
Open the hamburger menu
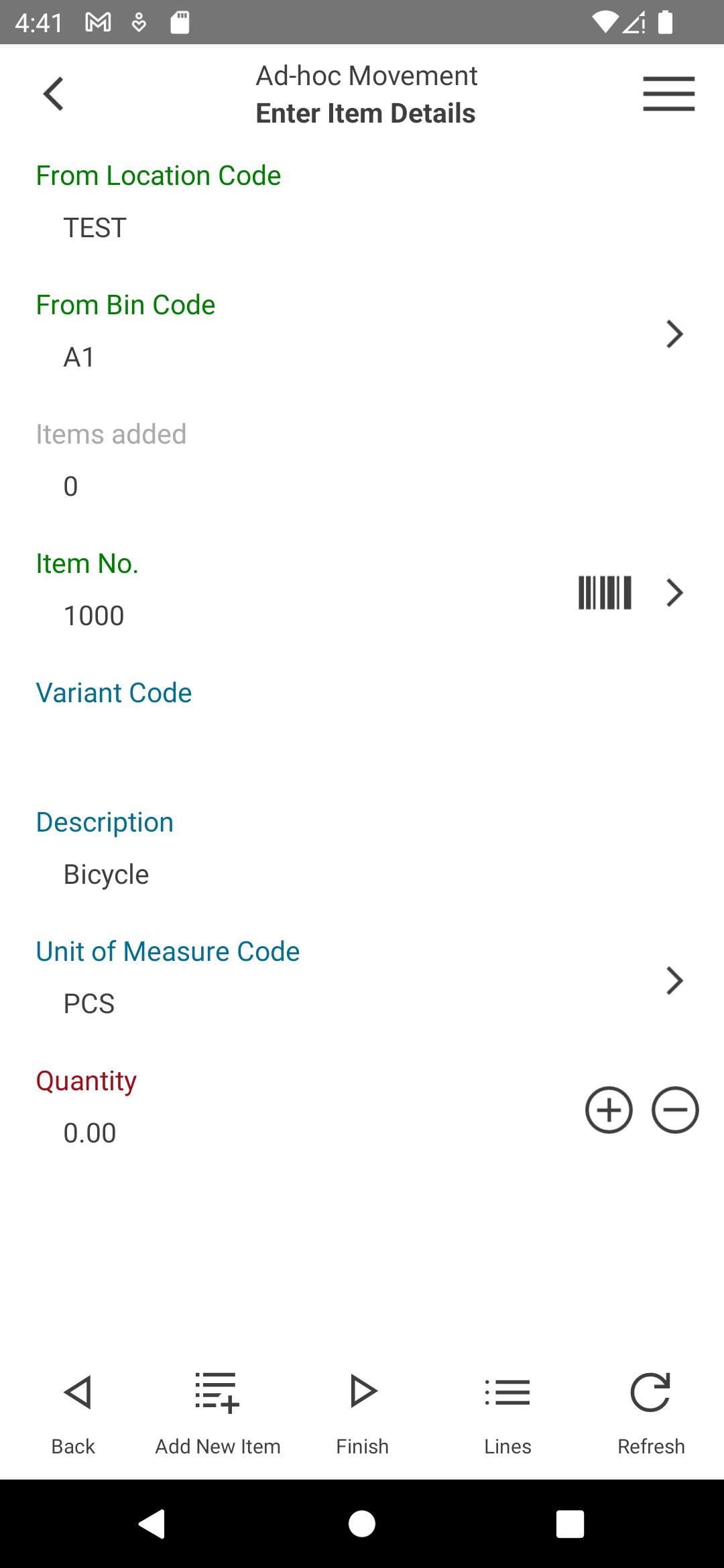(668, 94)
